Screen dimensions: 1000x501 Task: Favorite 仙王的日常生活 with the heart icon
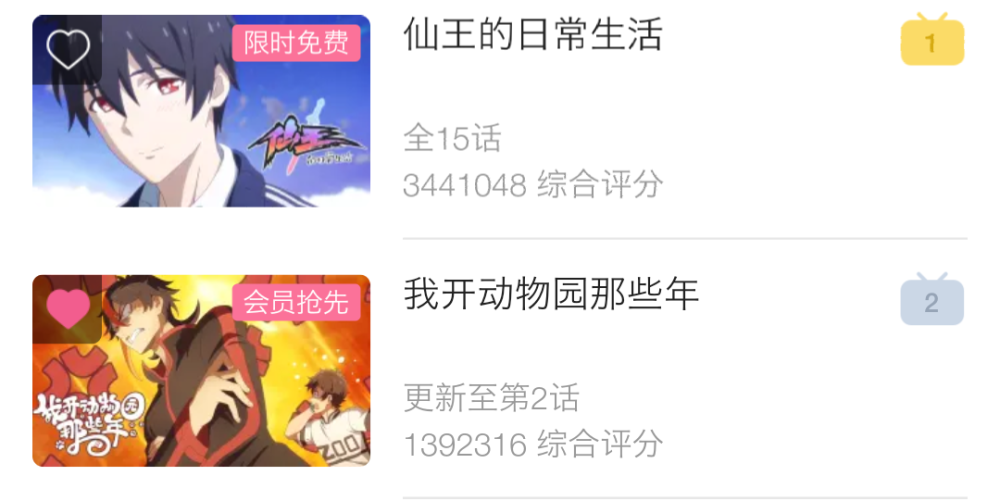[67, 49]
